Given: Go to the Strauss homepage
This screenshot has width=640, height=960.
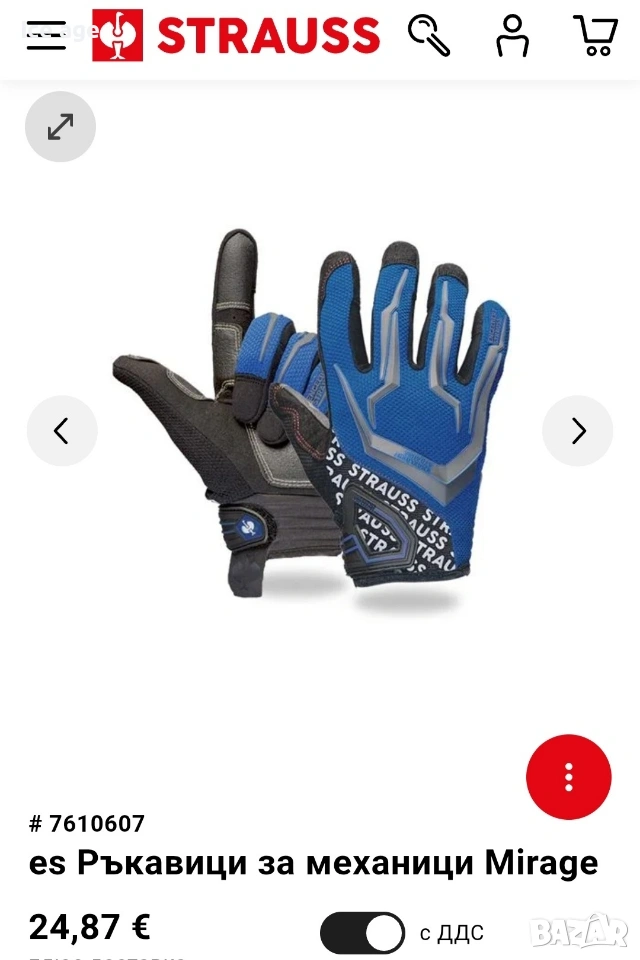Looking at the screenshot, I should (x=236, y=35).
